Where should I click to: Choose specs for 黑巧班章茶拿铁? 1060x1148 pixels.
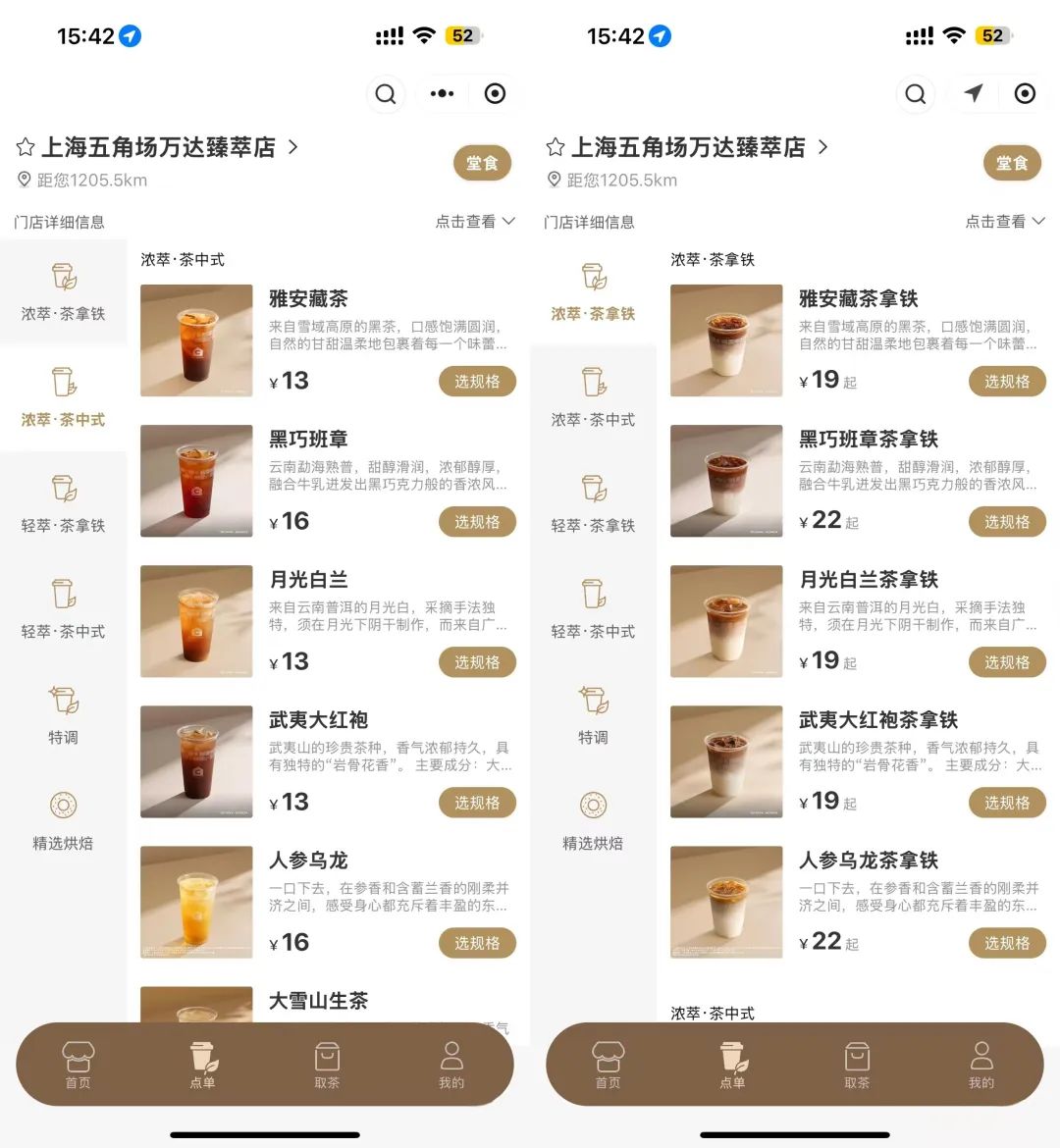click(1007, 522)
